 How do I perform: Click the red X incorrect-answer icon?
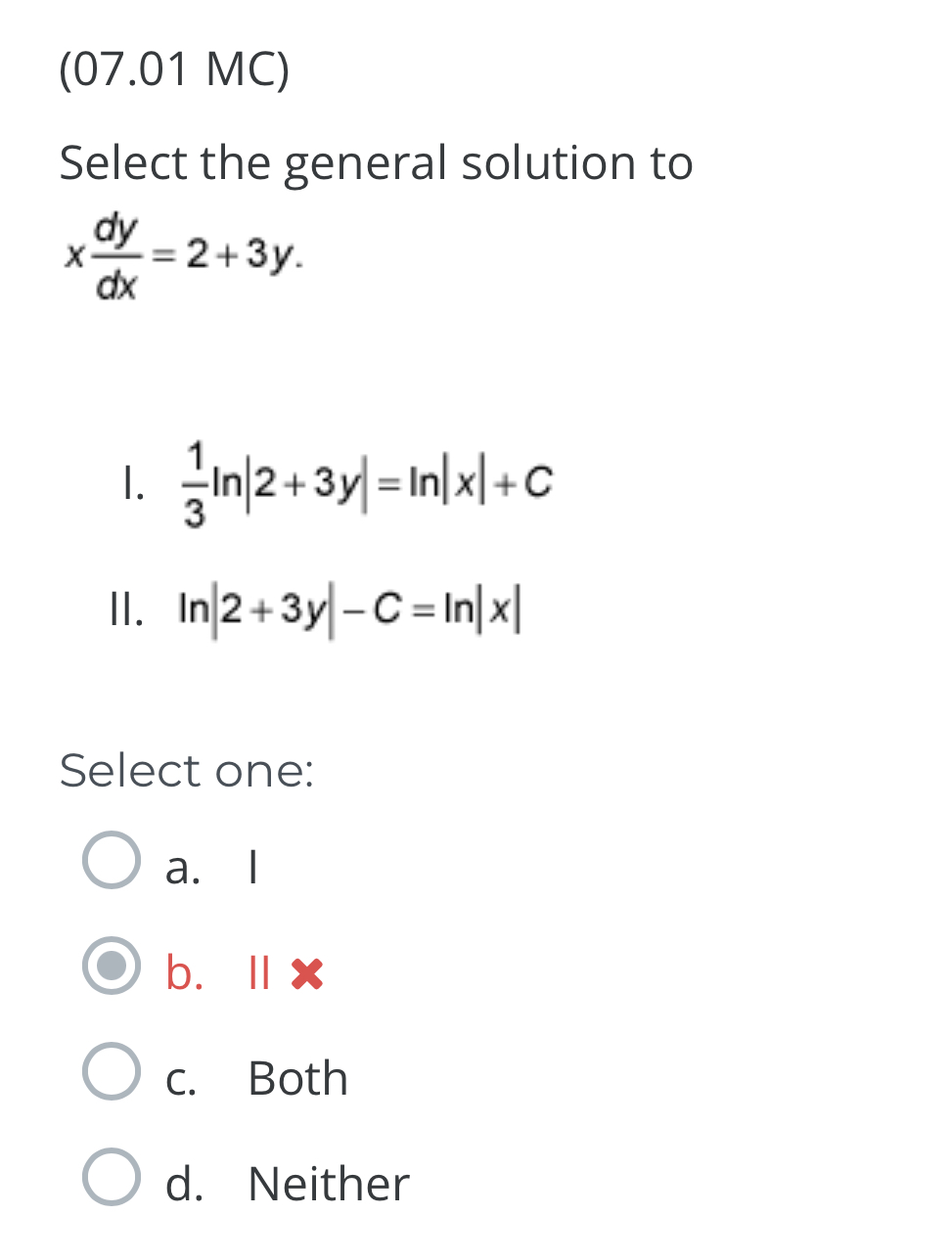coord(304,973)
